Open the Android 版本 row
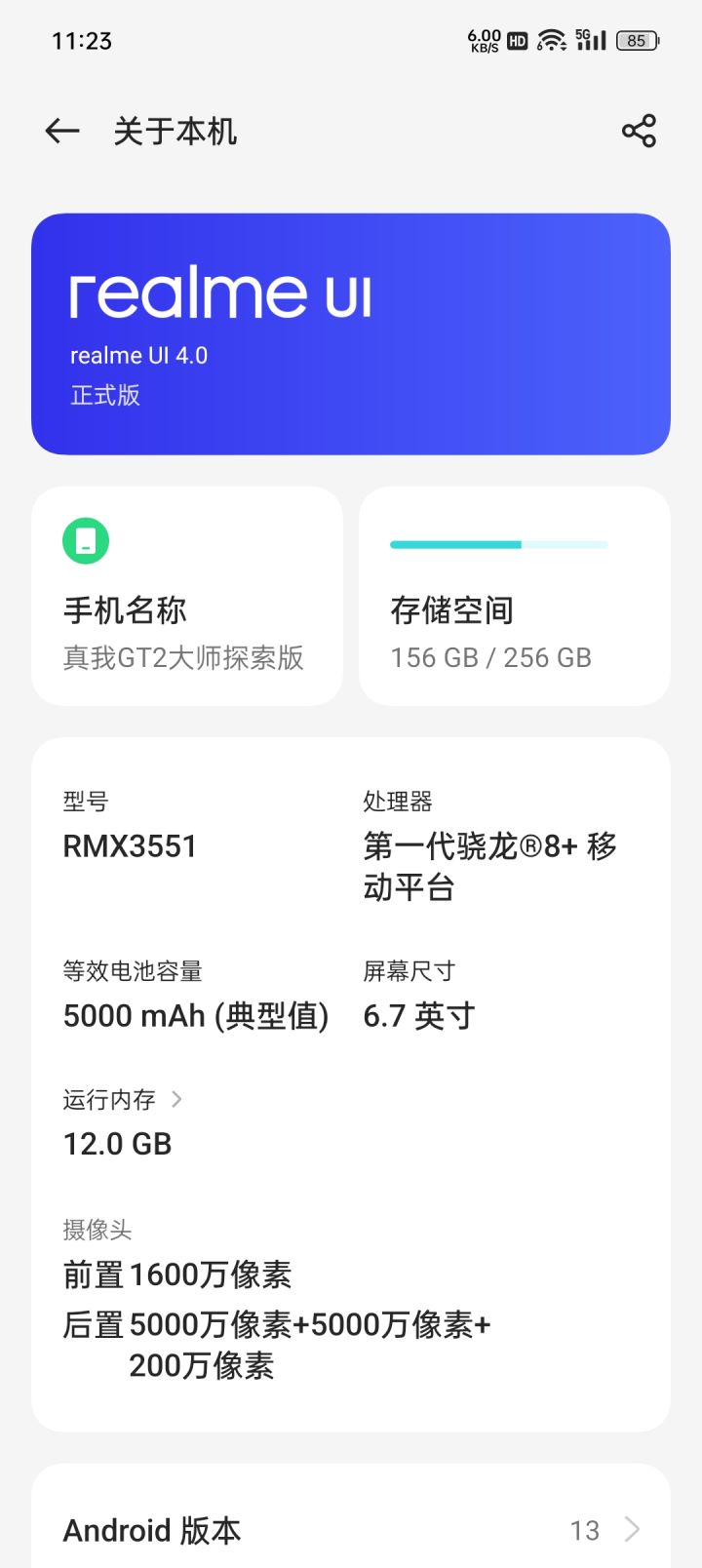 351,1529
